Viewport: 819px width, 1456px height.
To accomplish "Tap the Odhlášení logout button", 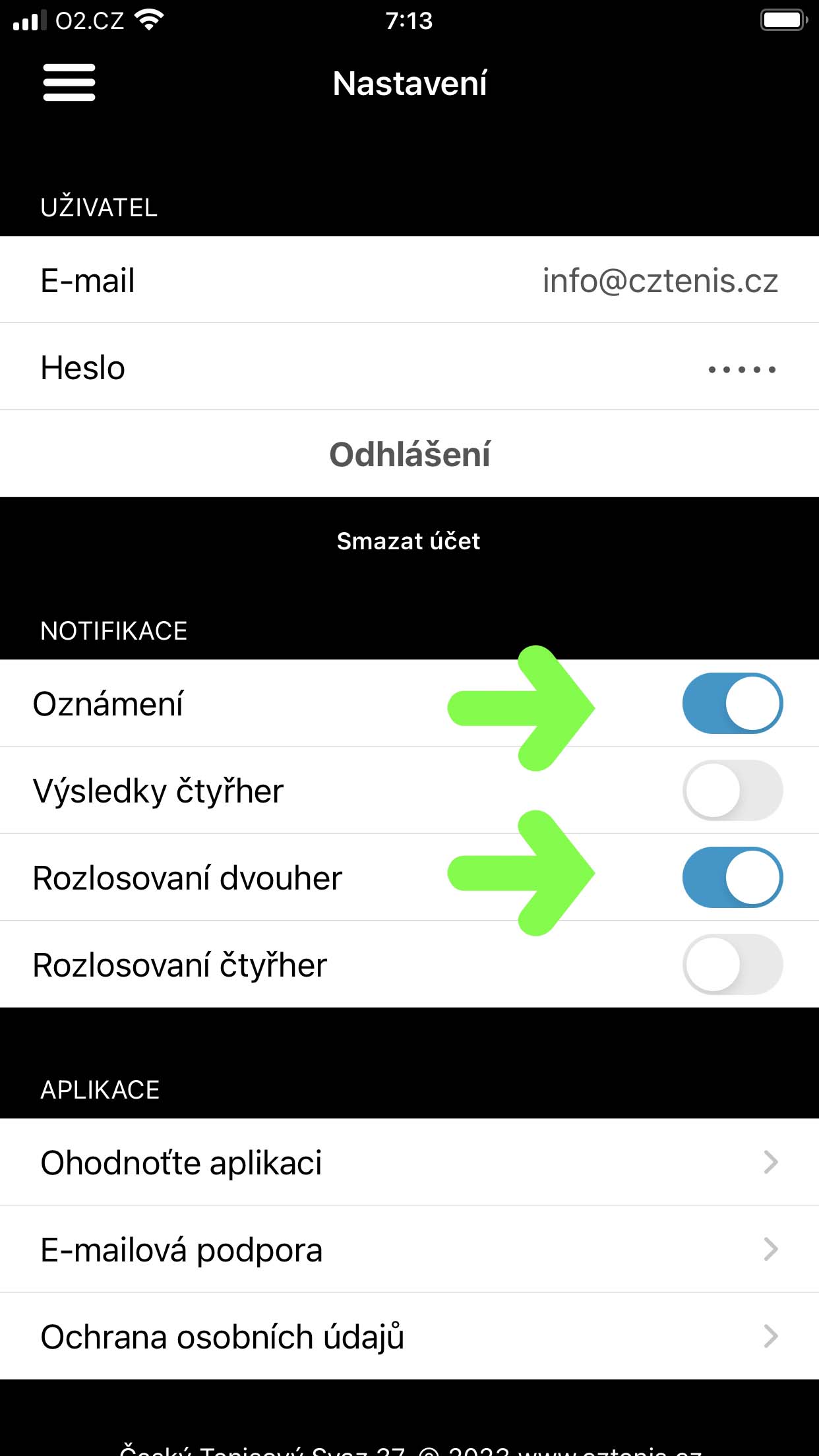I will click(x=409, y=454).
